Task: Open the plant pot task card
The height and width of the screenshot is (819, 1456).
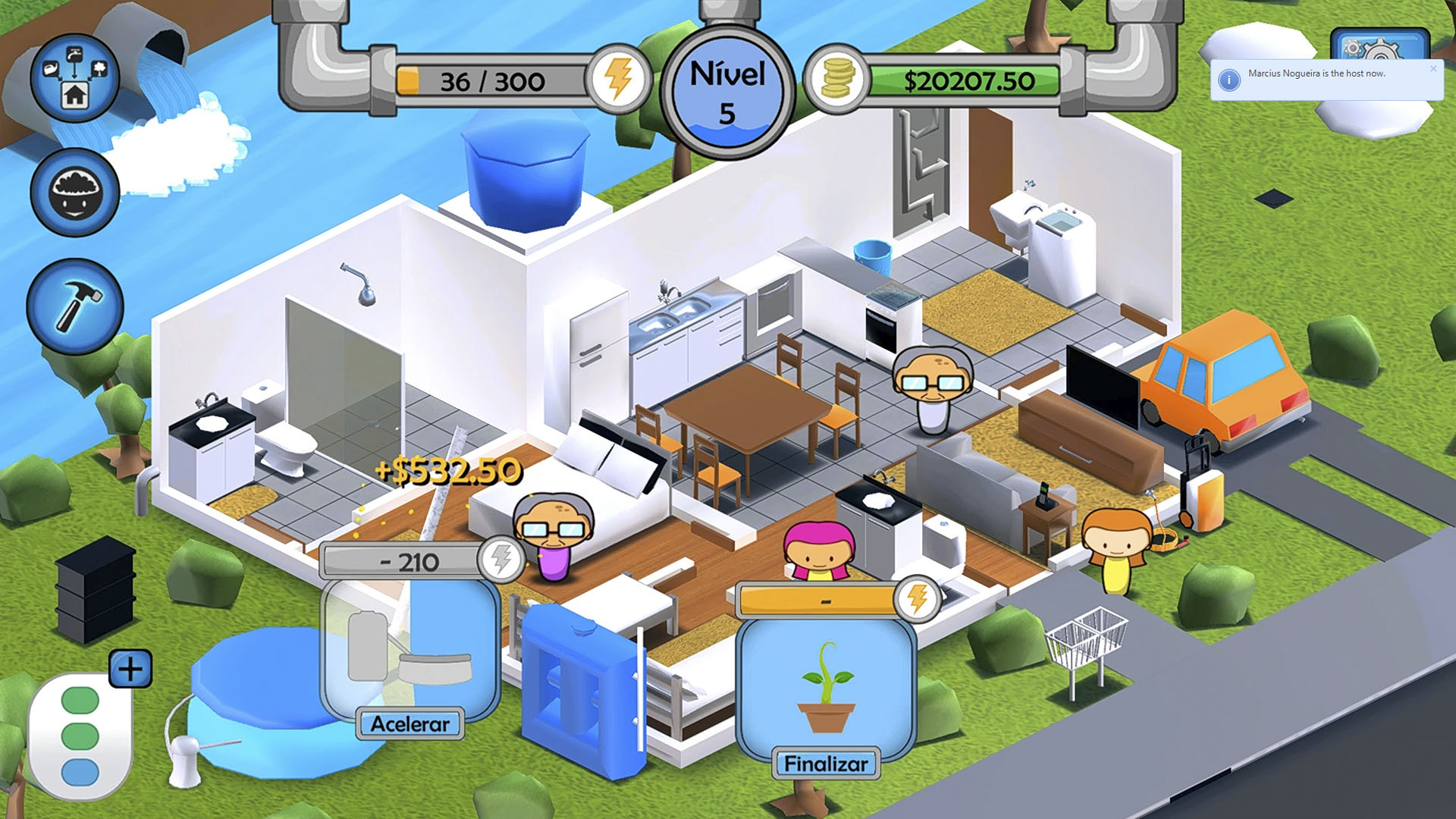Action: tap(826, 686)
